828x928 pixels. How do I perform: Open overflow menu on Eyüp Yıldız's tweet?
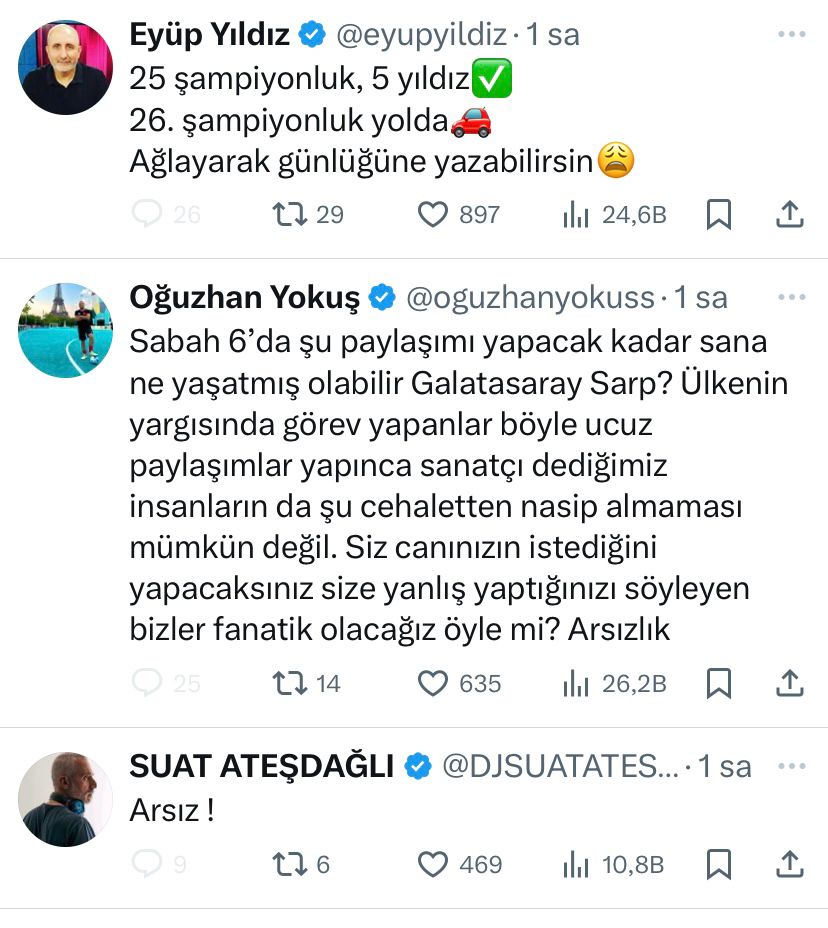(791, 35)
